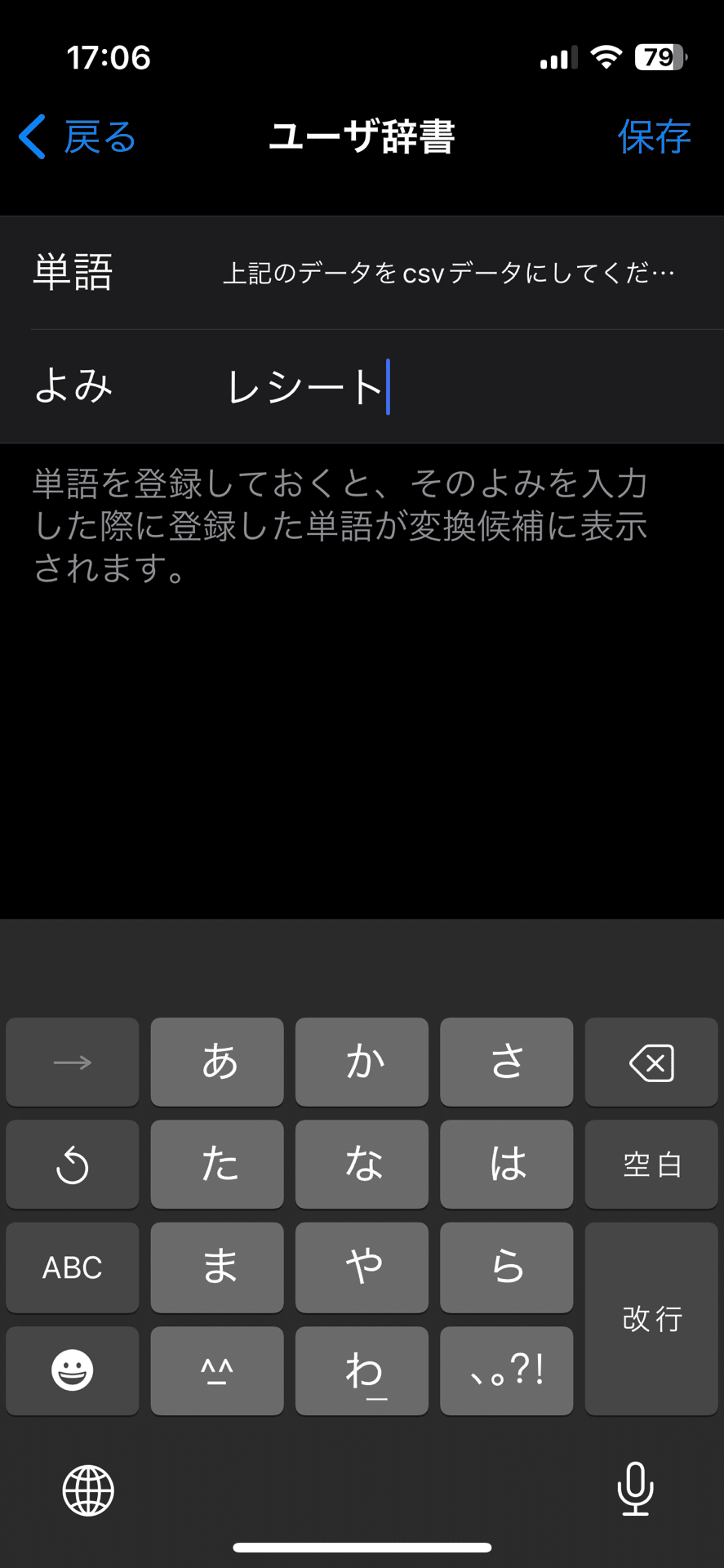This screenshot has height=1568, width=724.
Task: Go back with the 戻る button
Action: (78, 136)
